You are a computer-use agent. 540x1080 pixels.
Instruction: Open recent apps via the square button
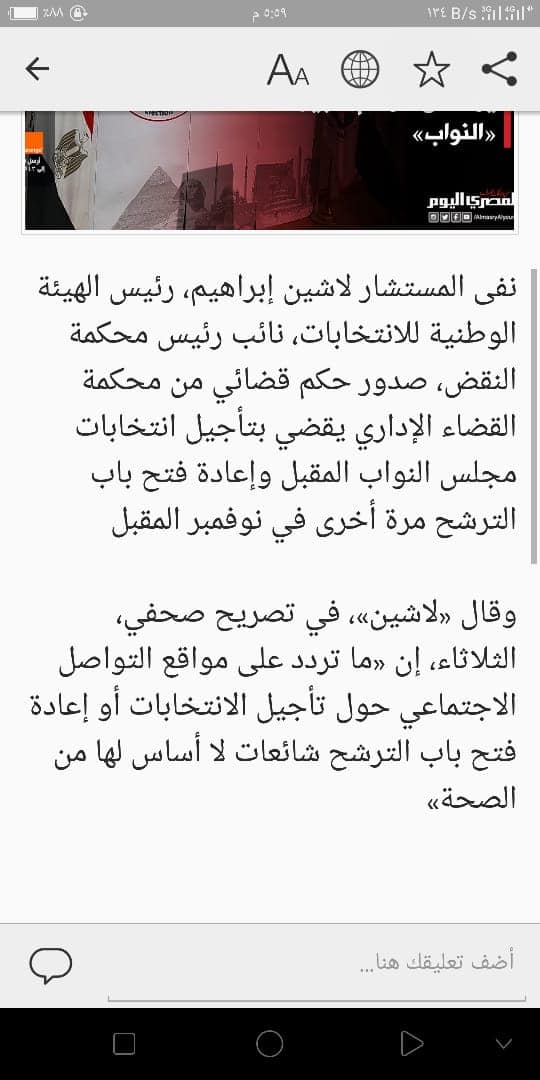124,1043
